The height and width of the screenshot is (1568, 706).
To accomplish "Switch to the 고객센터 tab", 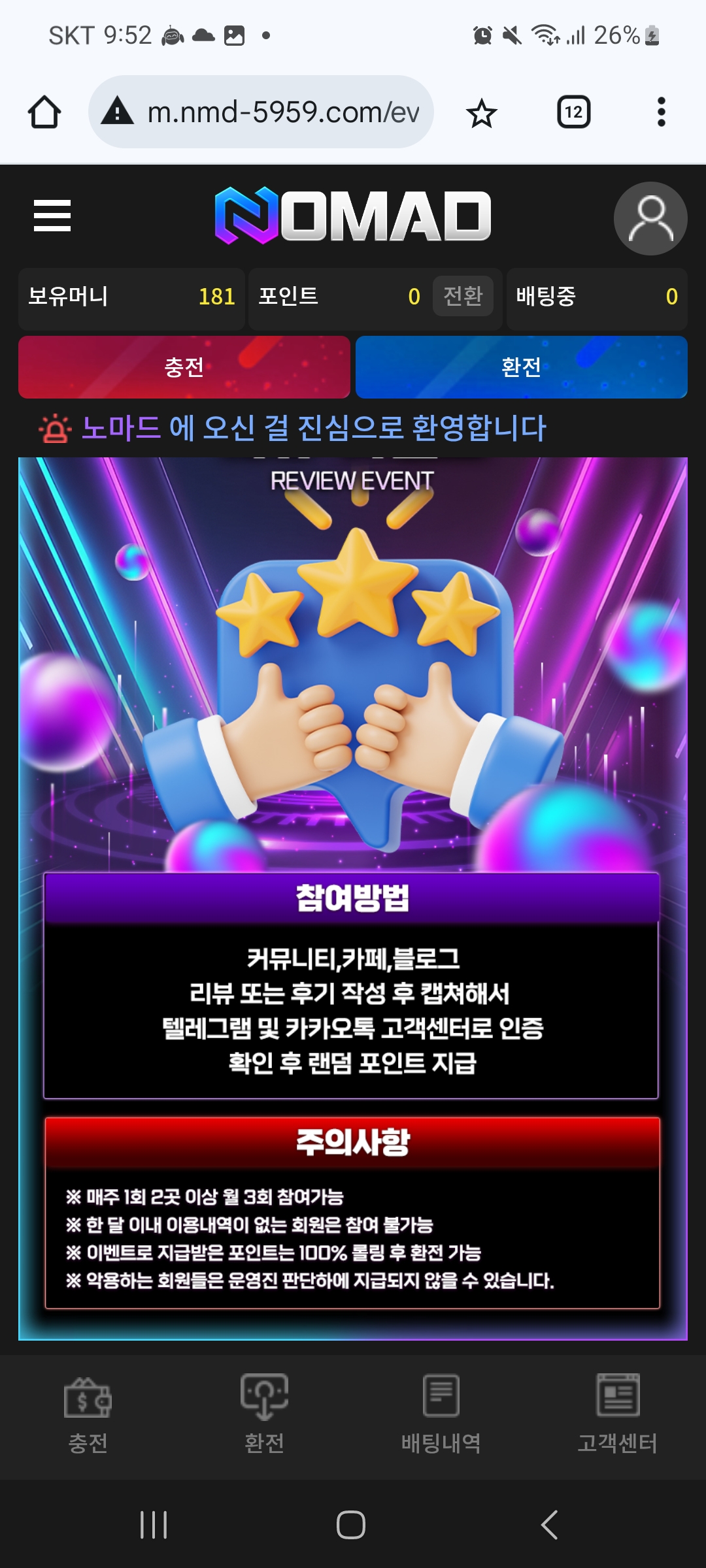I will point(618,1415).
